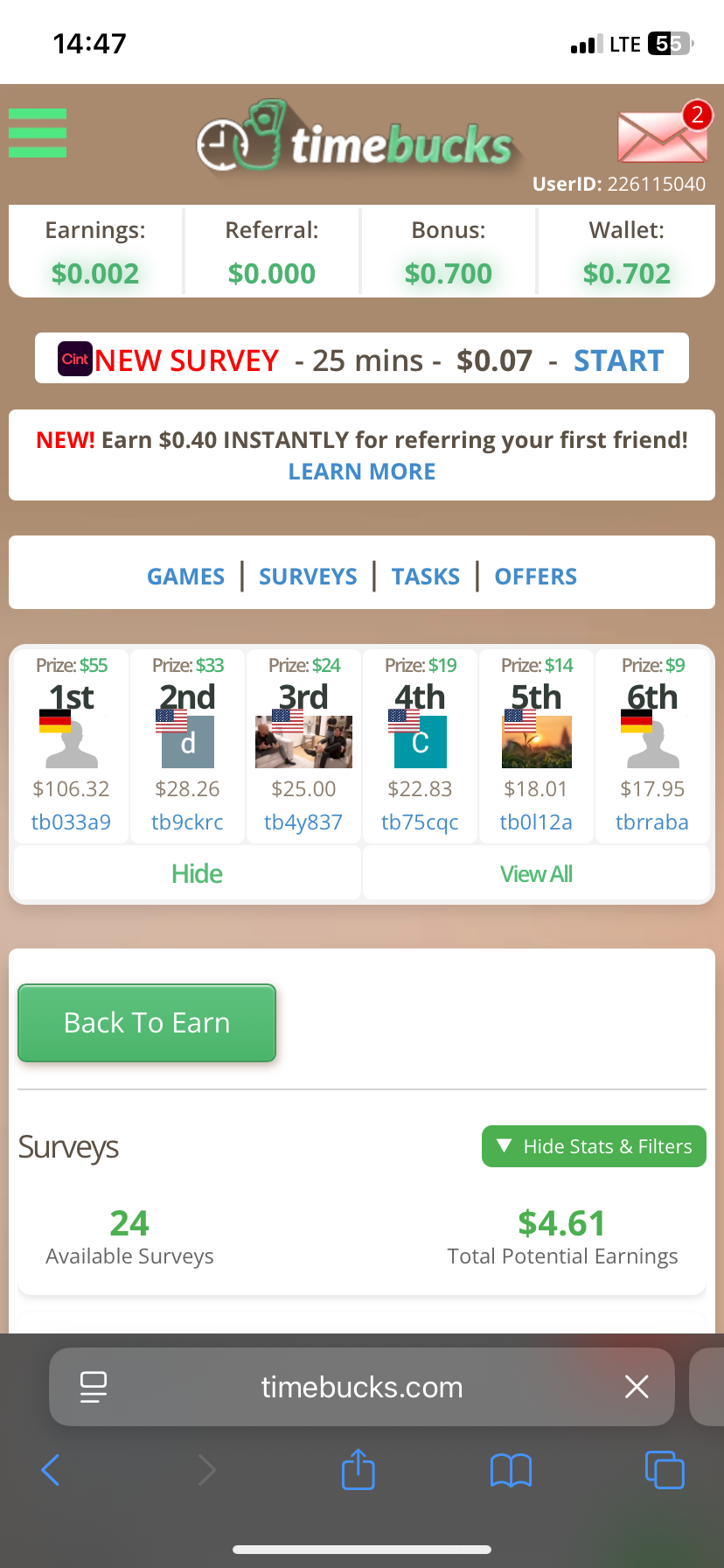This screenshot has width=724, height=1568.
Task: Stop loading timebucks.com page
Action: pos(637,1386)
